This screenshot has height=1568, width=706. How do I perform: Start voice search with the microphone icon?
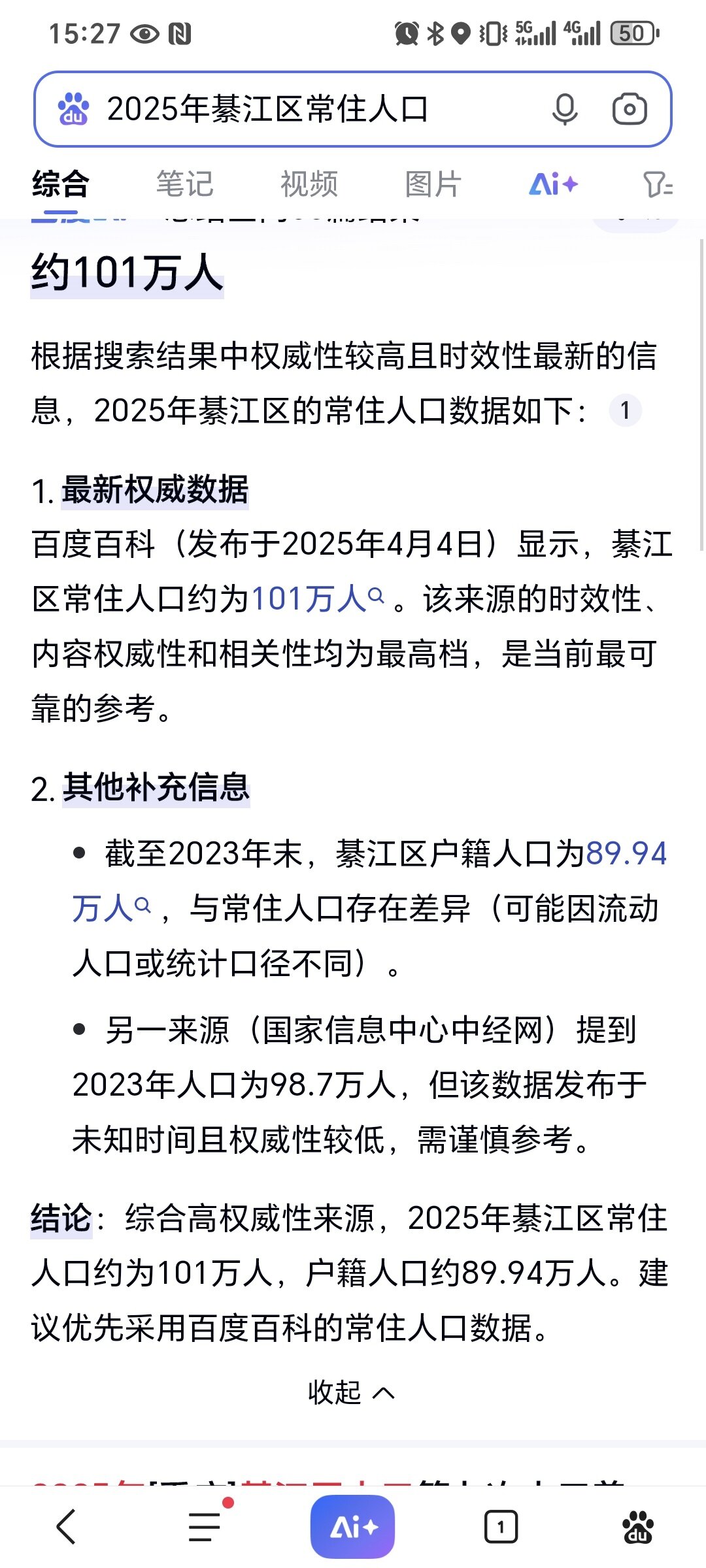(565, 109)
